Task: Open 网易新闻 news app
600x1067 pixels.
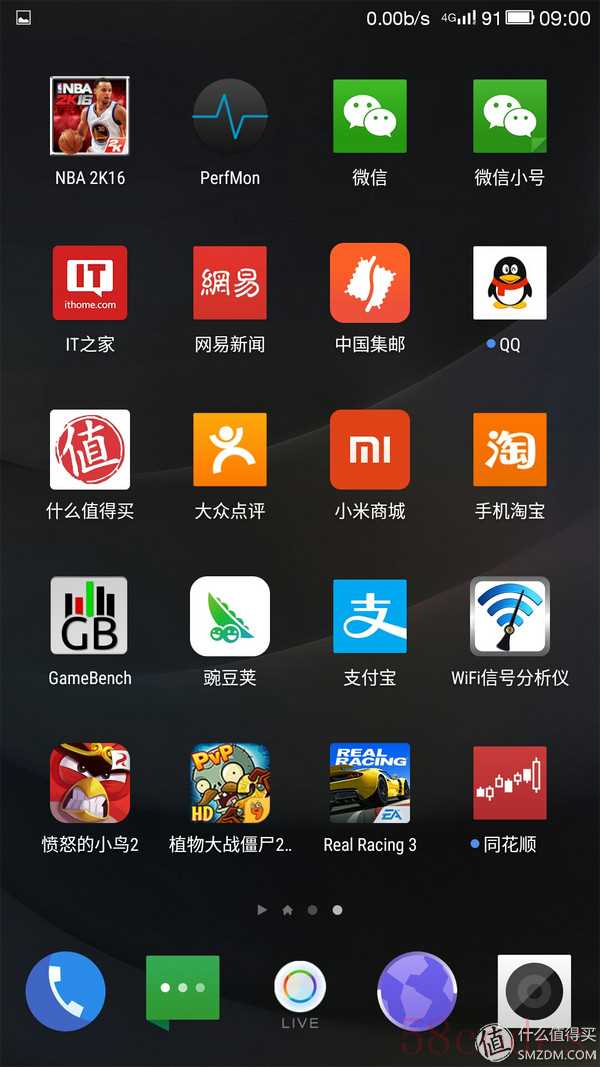Action: [230, 283]
